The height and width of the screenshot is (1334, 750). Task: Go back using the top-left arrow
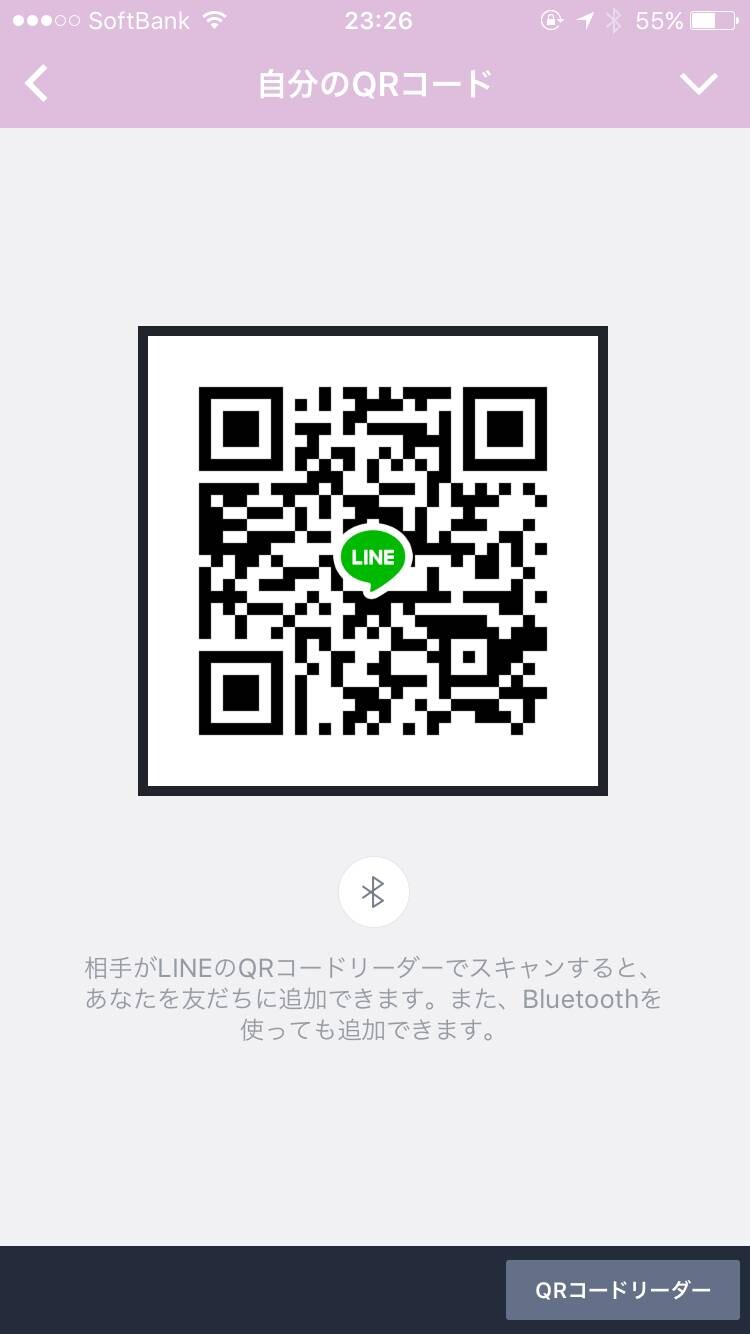click(36, 84)
